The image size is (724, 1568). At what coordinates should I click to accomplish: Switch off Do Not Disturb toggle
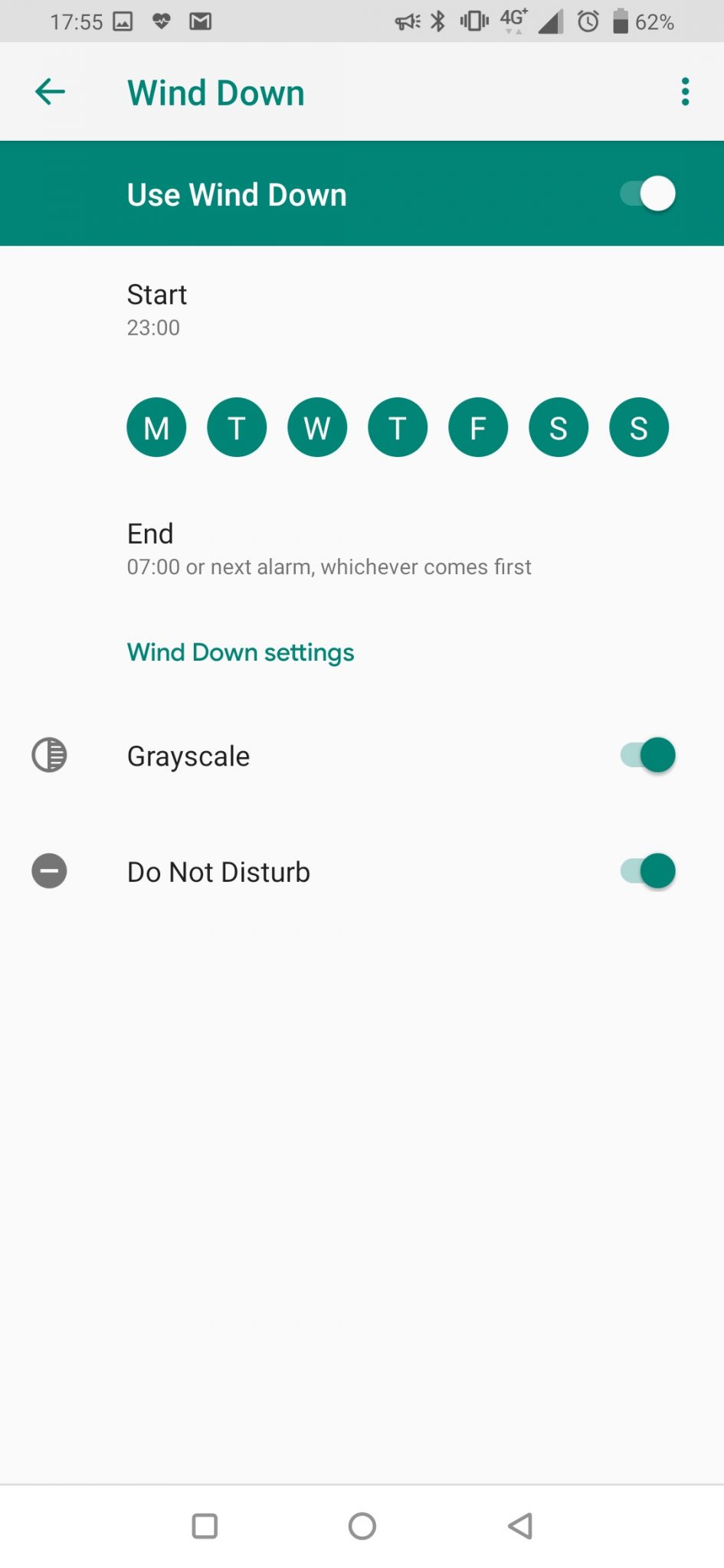(x=647, y=871)
